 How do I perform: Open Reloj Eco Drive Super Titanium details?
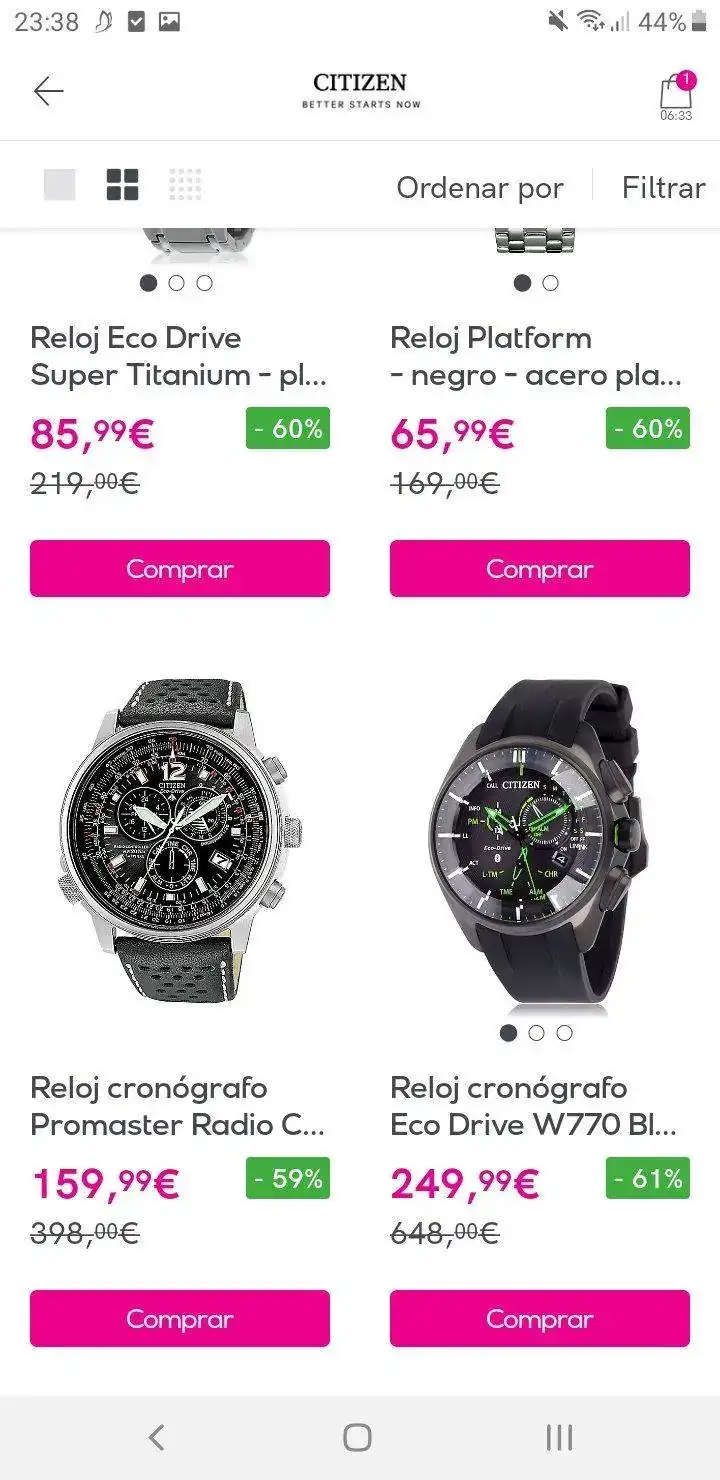pos(180,357)
